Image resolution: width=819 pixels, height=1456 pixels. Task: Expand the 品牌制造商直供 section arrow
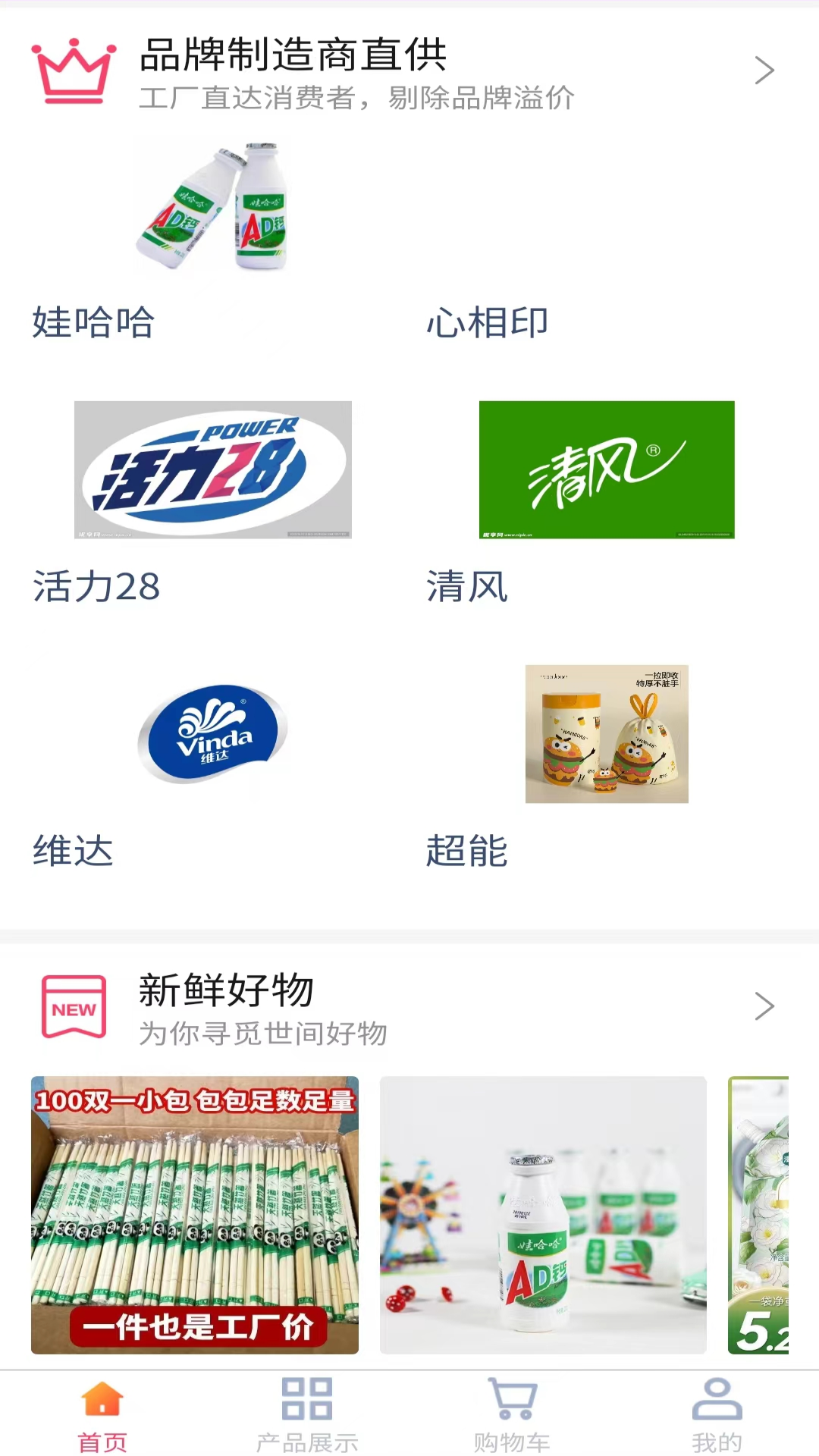pyautogui.click(x=764, y=71)
